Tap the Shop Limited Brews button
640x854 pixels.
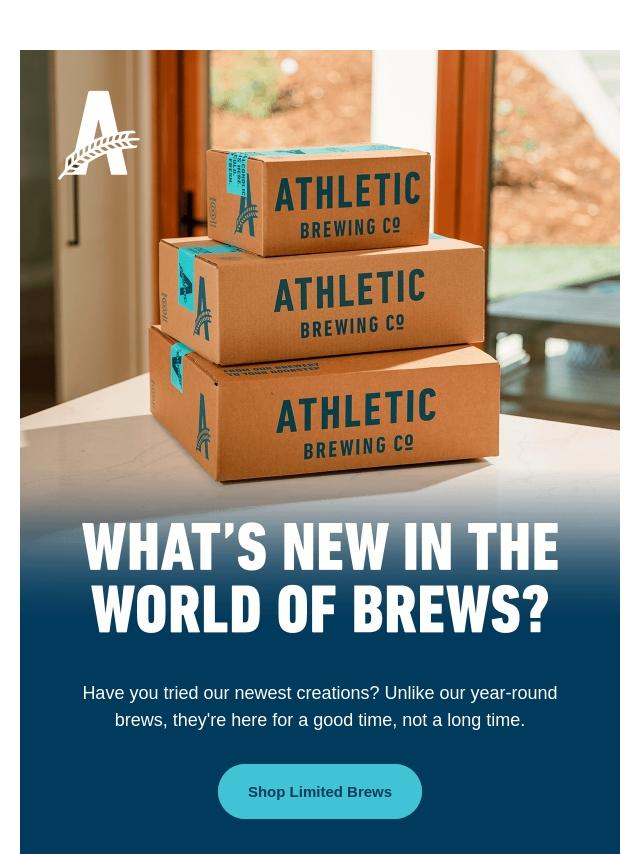click(x=320, y=792)
